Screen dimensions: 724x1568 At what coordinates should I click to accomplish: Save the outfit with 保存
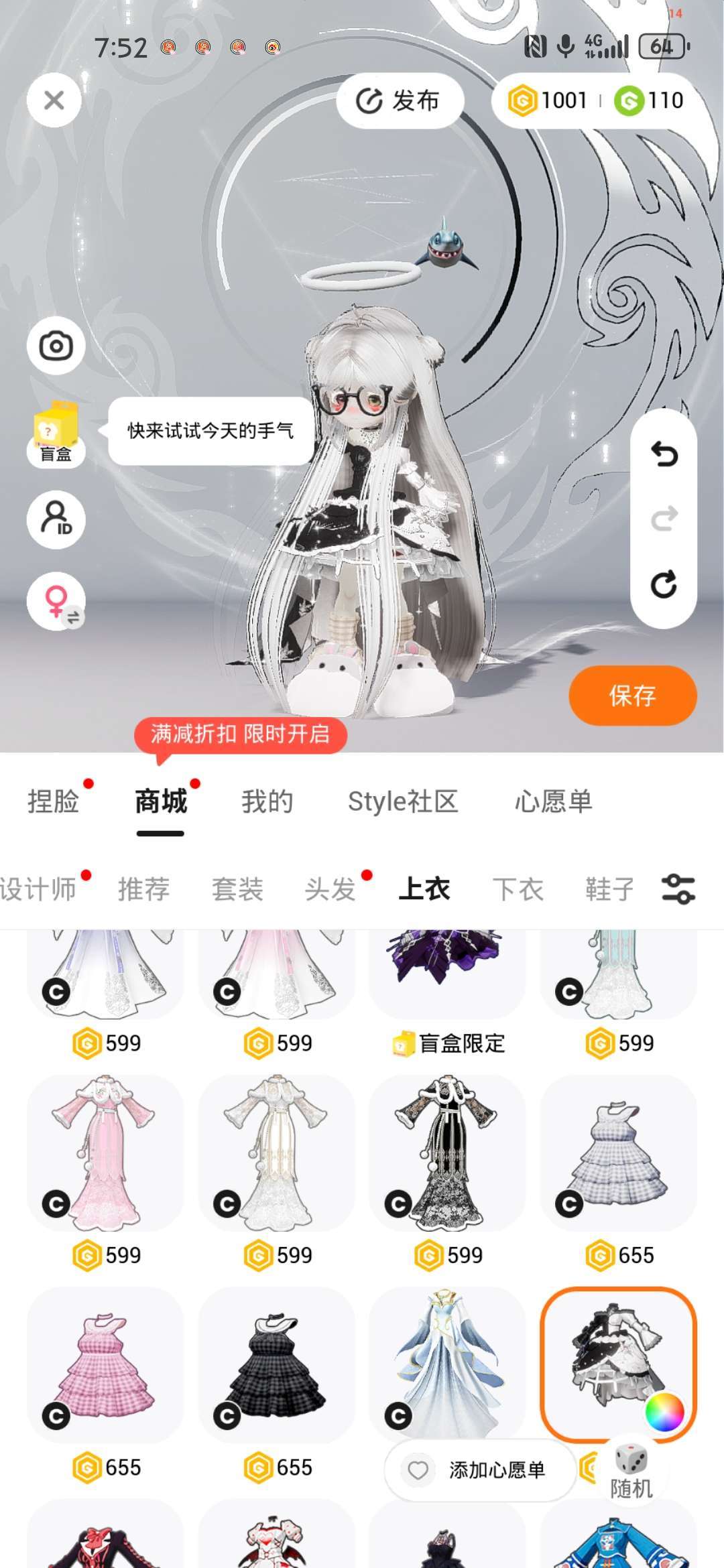pos(632,696)
